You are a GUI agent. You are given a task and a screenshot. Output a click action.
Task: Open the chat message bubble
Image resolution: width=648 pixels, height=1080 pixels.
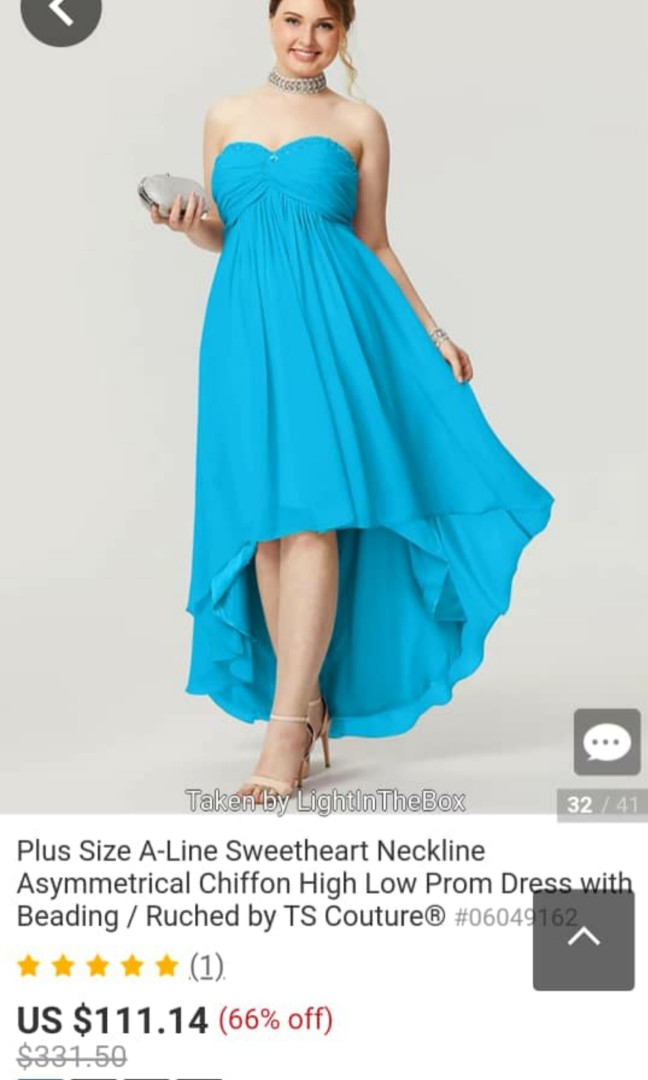[606, 742]
